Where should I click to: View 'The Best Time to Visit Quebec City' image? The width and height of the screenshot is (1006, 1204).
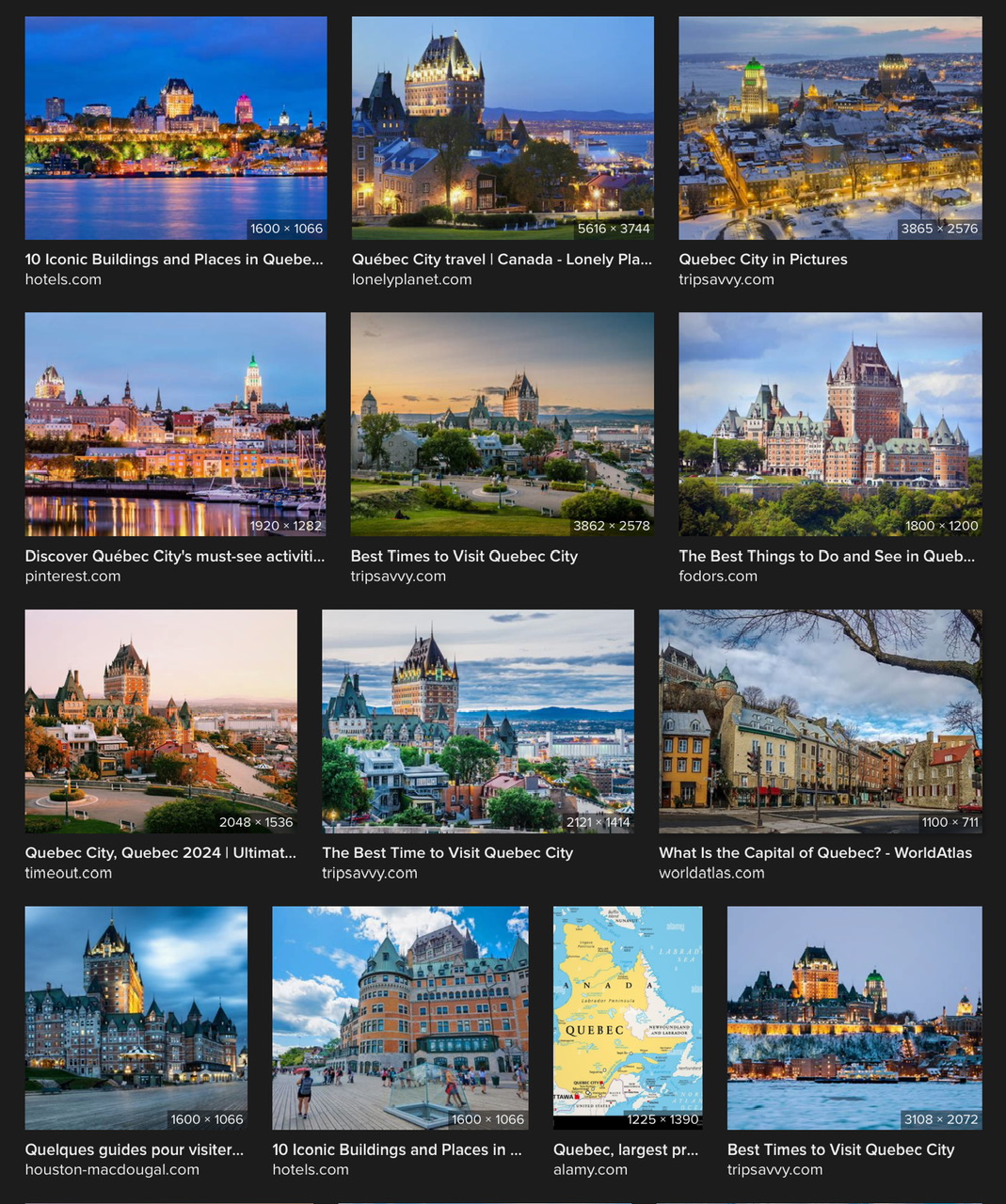(478, 721)
